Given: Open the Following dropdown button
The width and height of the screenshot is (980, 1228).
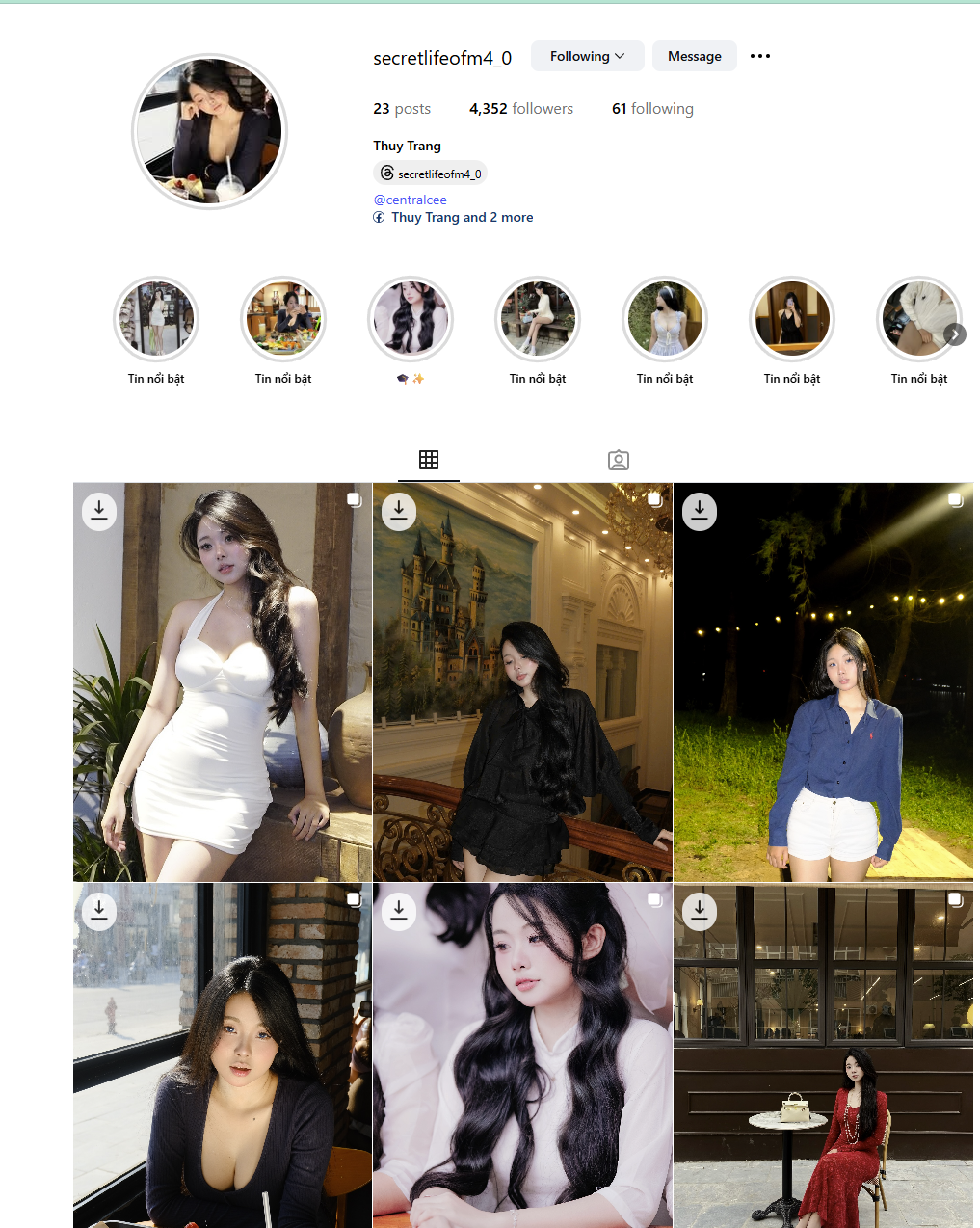Looking at the screenshot, I should (x=587, y=56).
